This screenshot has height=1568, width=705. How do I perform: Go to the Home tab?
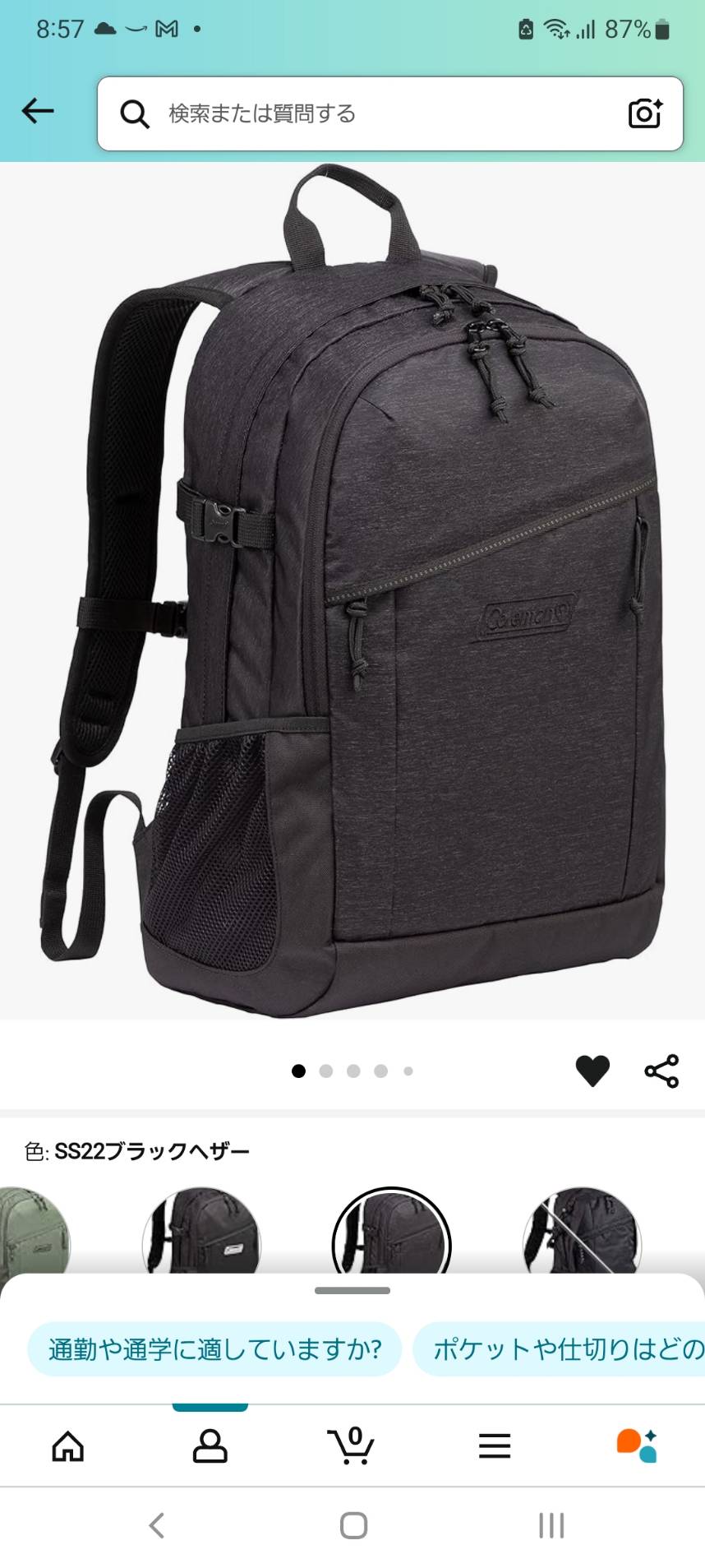68,1445
